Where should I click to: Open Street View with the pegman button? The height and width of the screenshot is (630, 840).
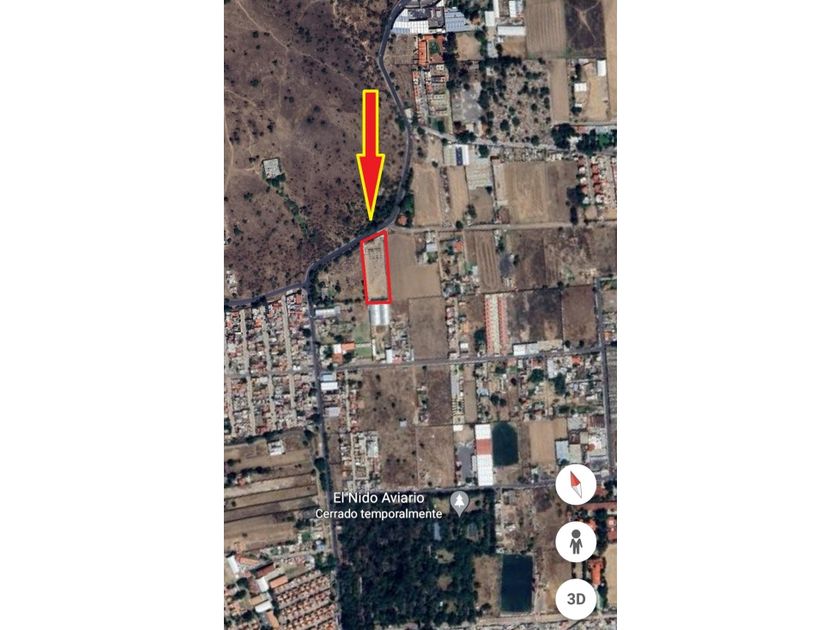(575, 542)
